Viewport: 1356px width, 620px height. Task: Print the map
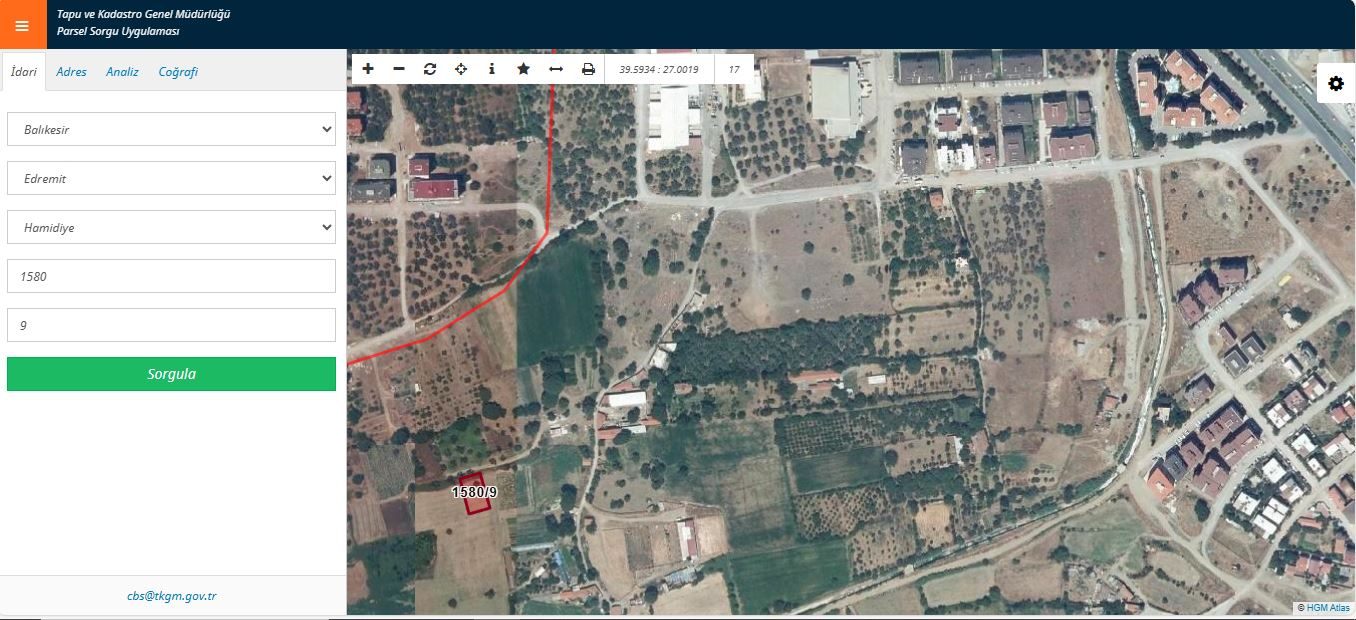588,69
